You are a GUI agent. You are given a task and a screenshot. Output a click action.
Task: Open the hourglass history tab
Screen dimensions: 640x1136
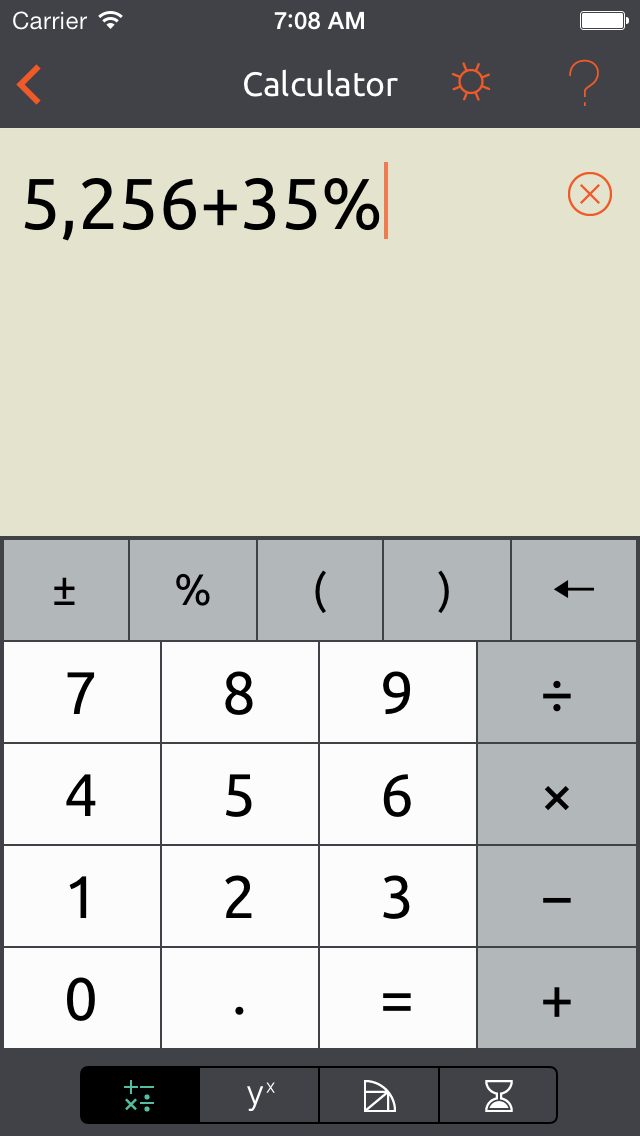tap(498, 1095)
